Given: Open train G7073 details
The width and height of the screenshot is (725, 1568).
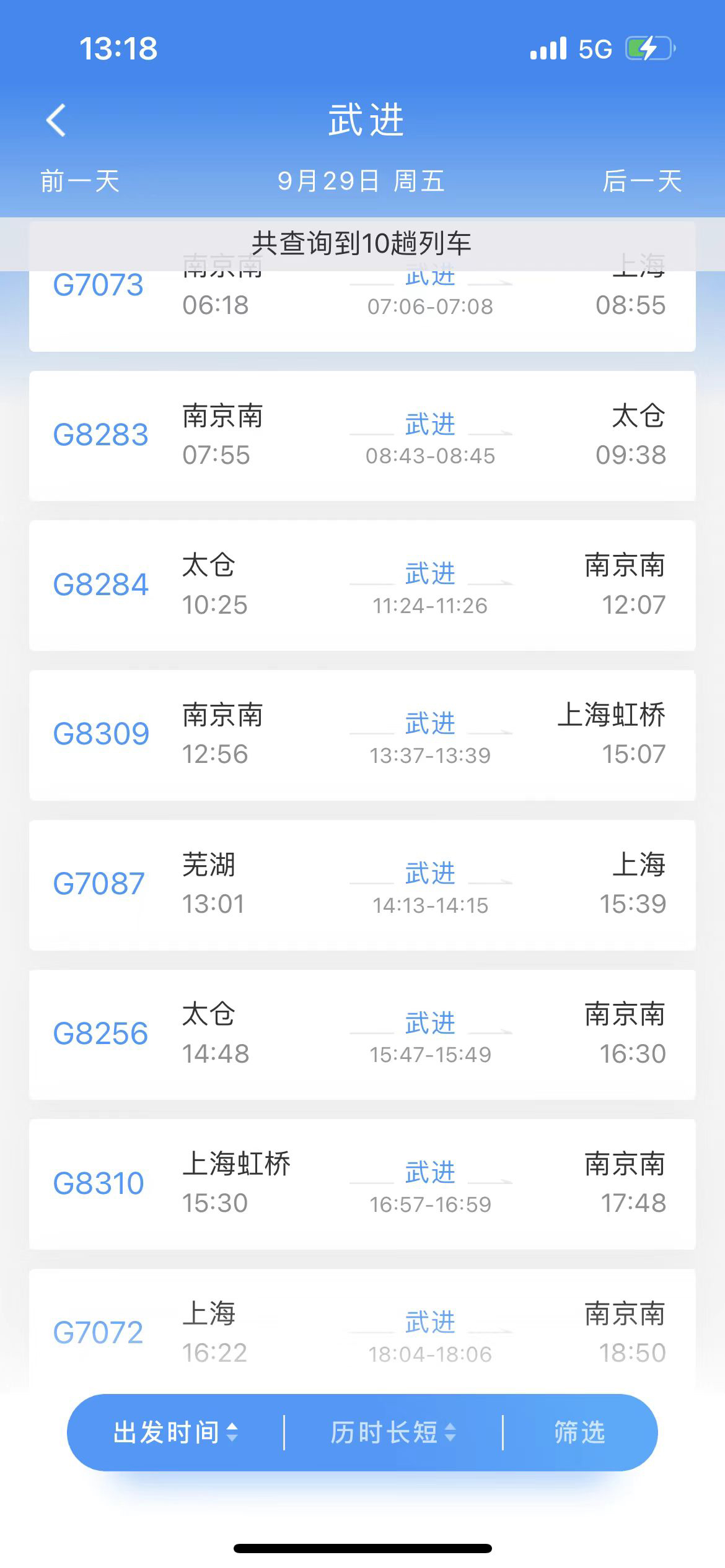Looking at the screenshot, I should (x=362, y=311).
